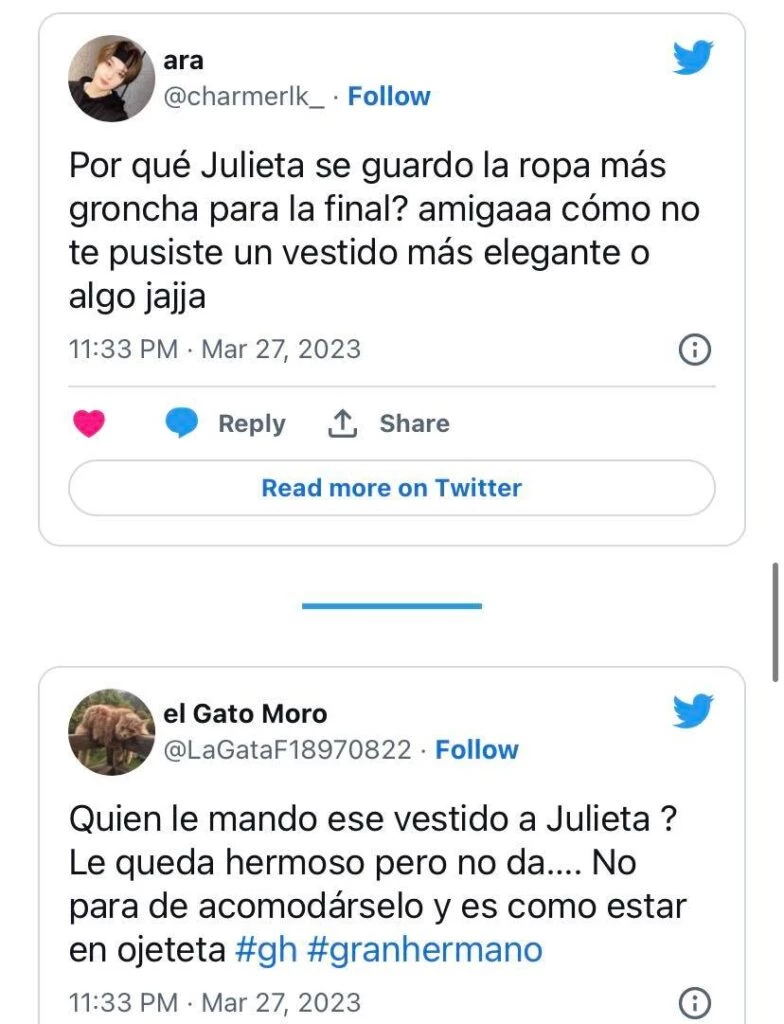This screenshot has width=784, height=1024.
Task: Tap Read more on Twitter
Action: [392, 488]
